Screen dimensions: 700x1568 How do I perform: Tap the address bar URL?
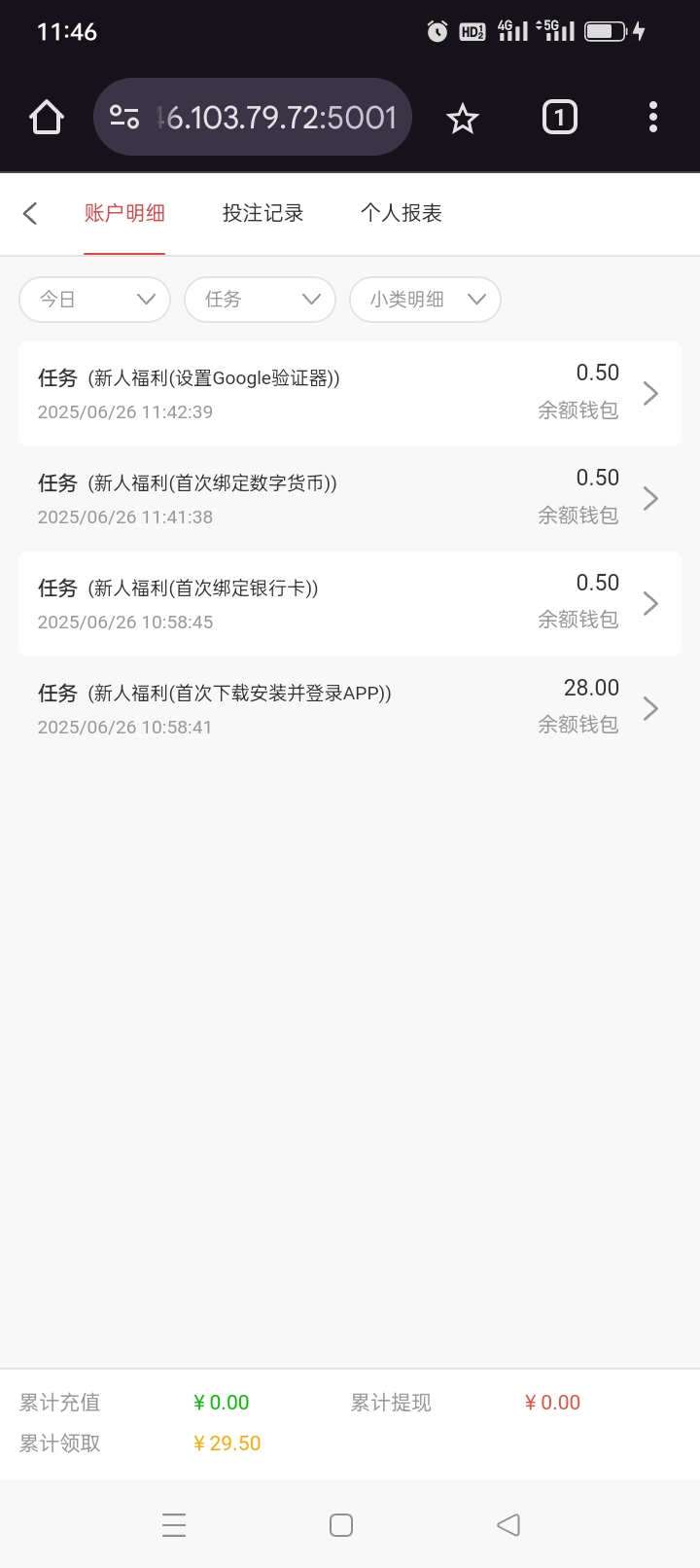pos(277,118)
